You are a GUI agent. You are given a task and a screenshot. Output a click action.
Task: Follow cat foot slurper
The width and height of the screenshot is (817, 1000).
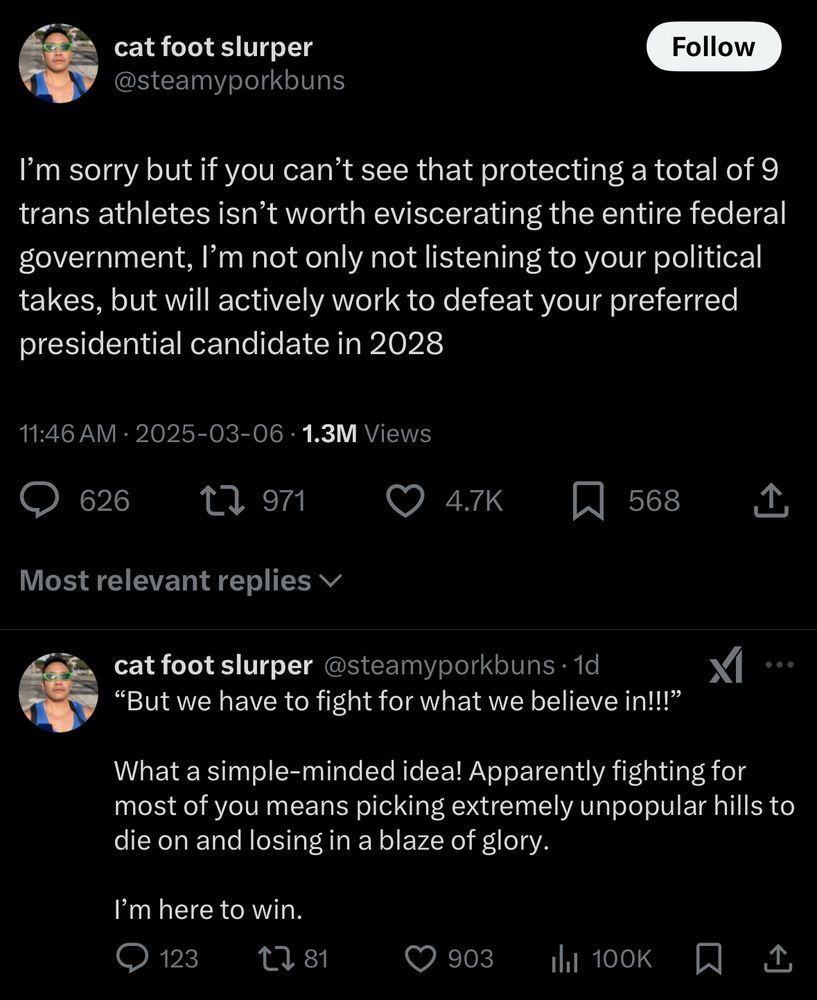[713, 47]
